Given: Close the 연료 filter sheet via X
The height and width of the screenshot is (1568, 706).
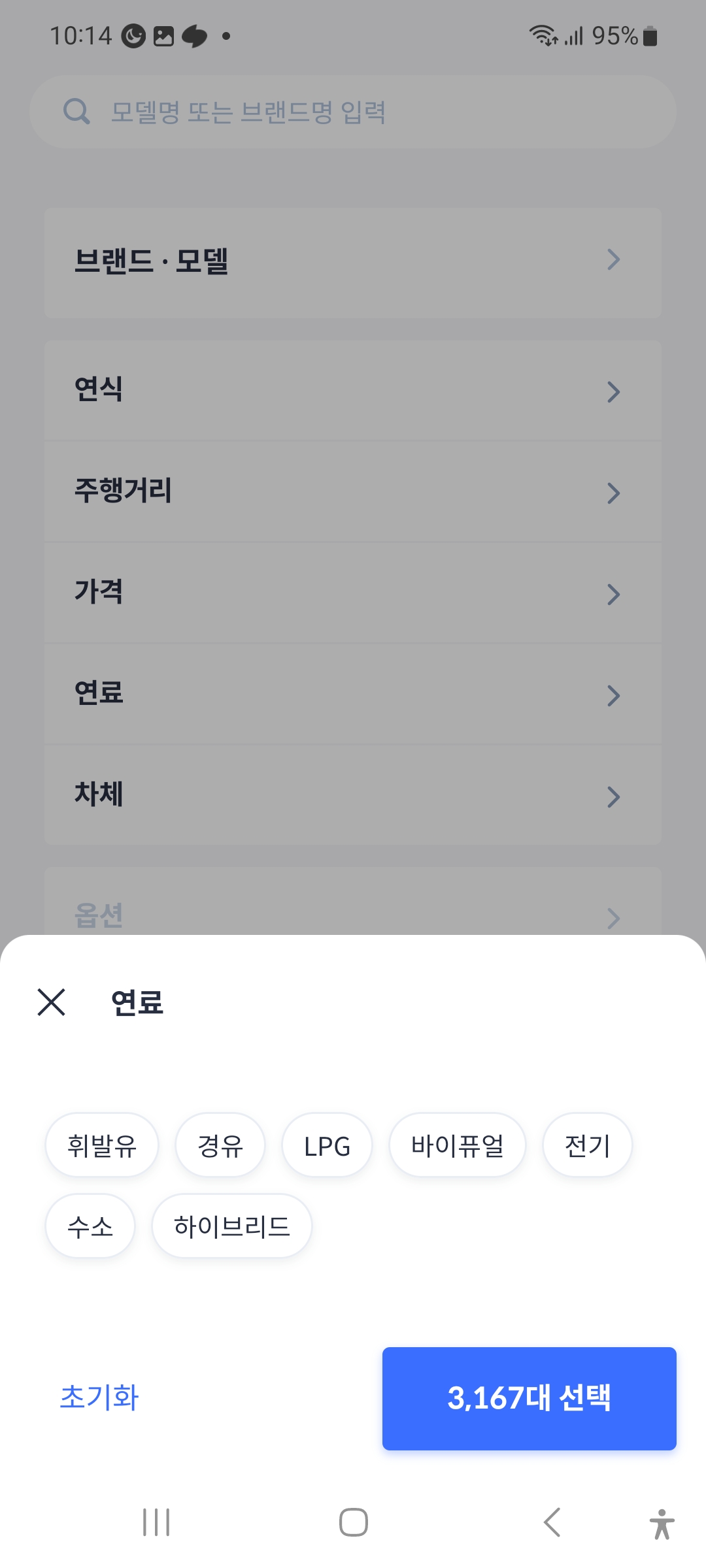Looking at the screenshot, I should click(x=51, y=1003).
